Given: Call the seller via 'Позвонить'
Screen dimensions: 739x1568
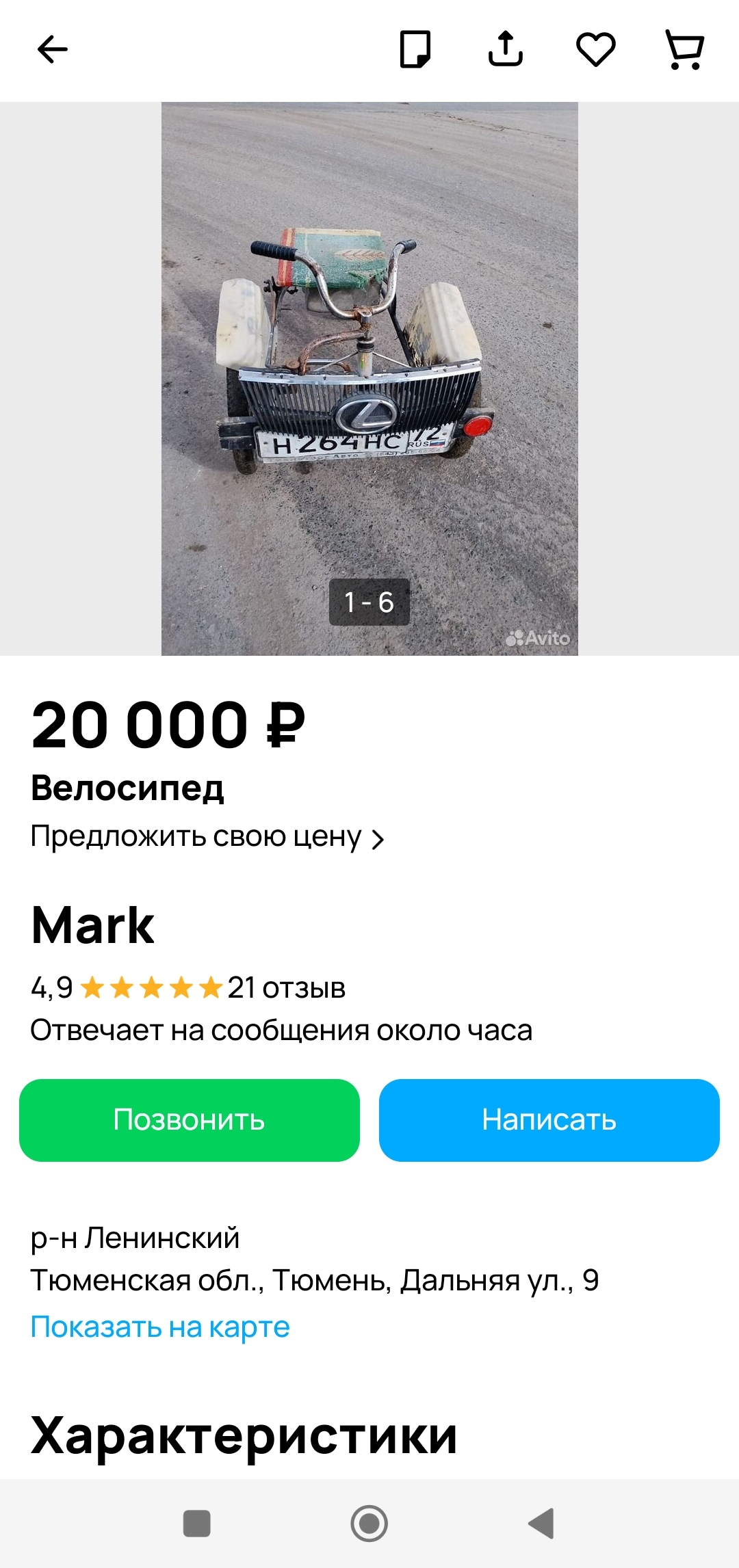Looking at the screenshot, I should [x=190, y=1120].
